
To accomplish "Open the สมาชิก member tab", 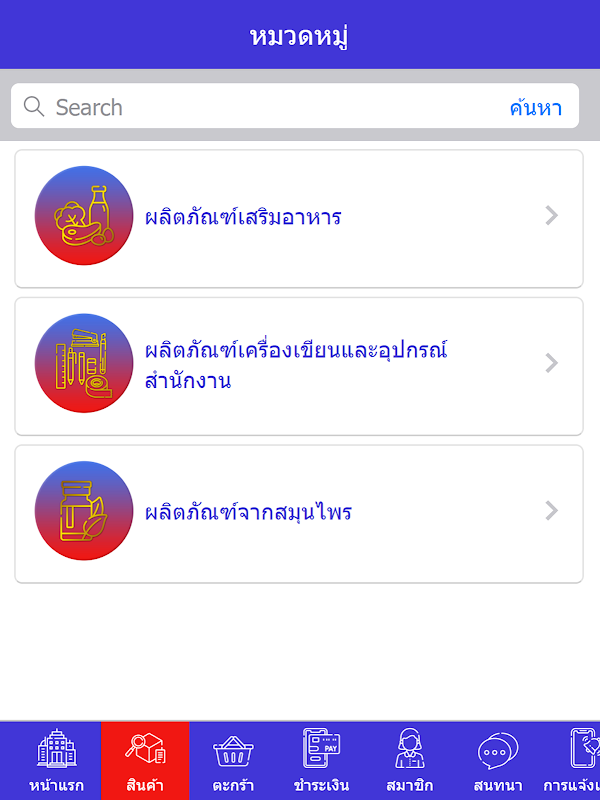I will tap(410, 761).
